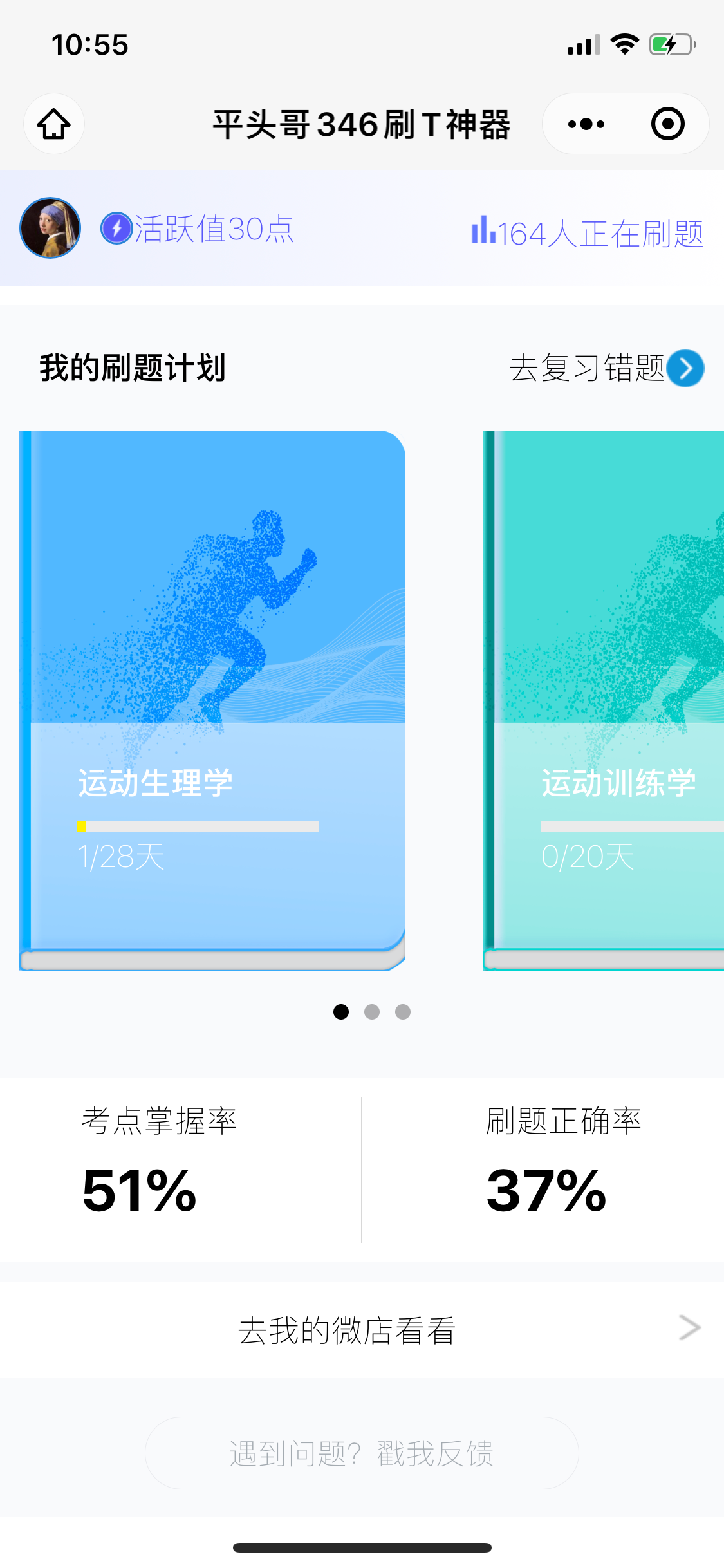View 活跃值30点 activity points
Viewport: 724px width, 1568px height.
(198, 229)
